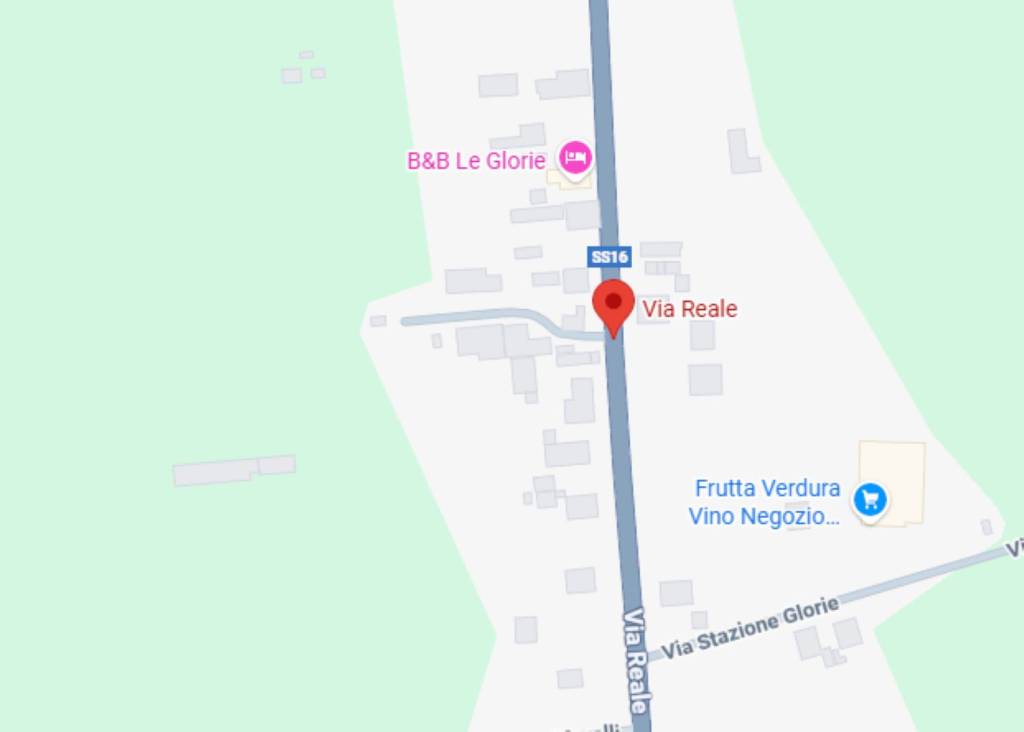
Task: Open the Frutta Verdura Vino Negozio shop marker
Action: pyautogui.click(x=871, y=498)
